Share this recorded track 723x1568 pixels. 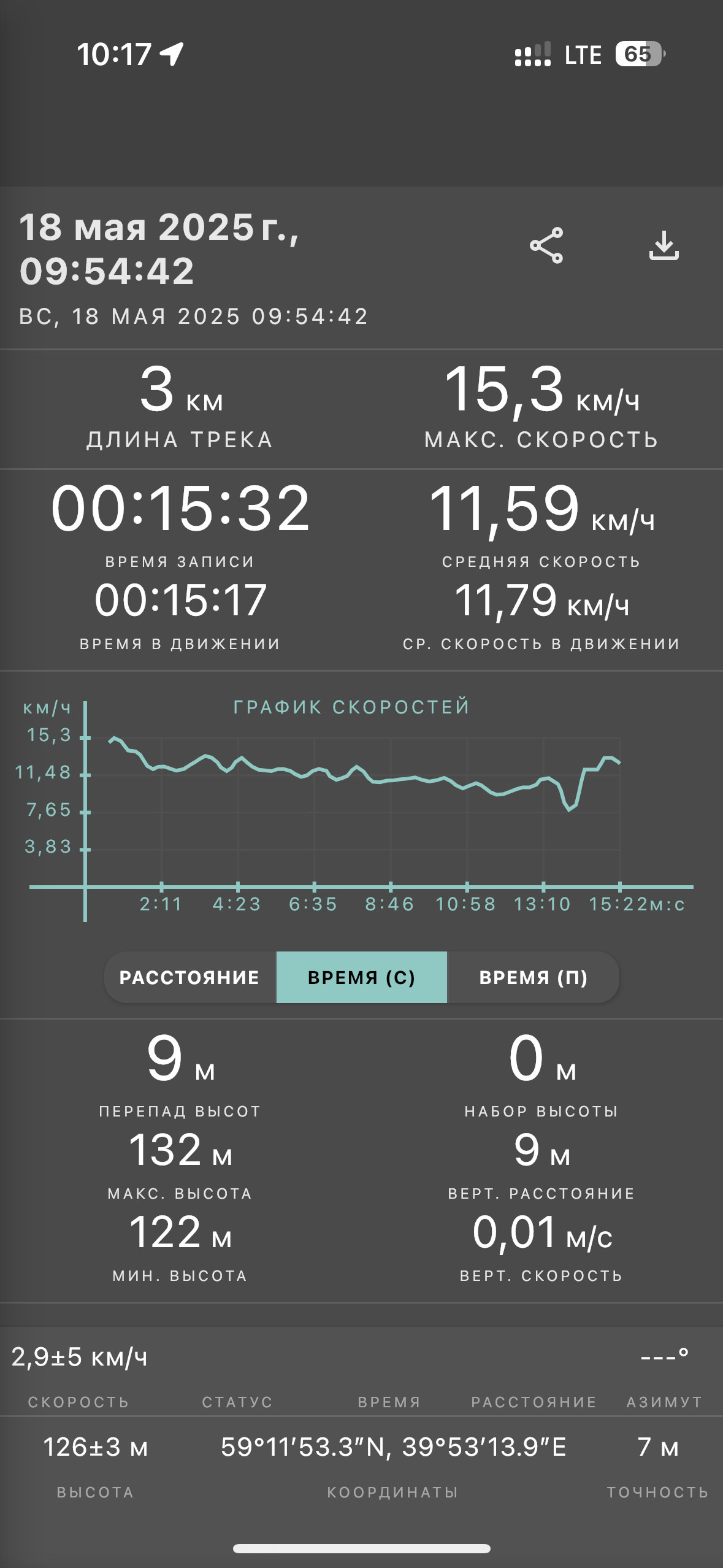[546, 245]
